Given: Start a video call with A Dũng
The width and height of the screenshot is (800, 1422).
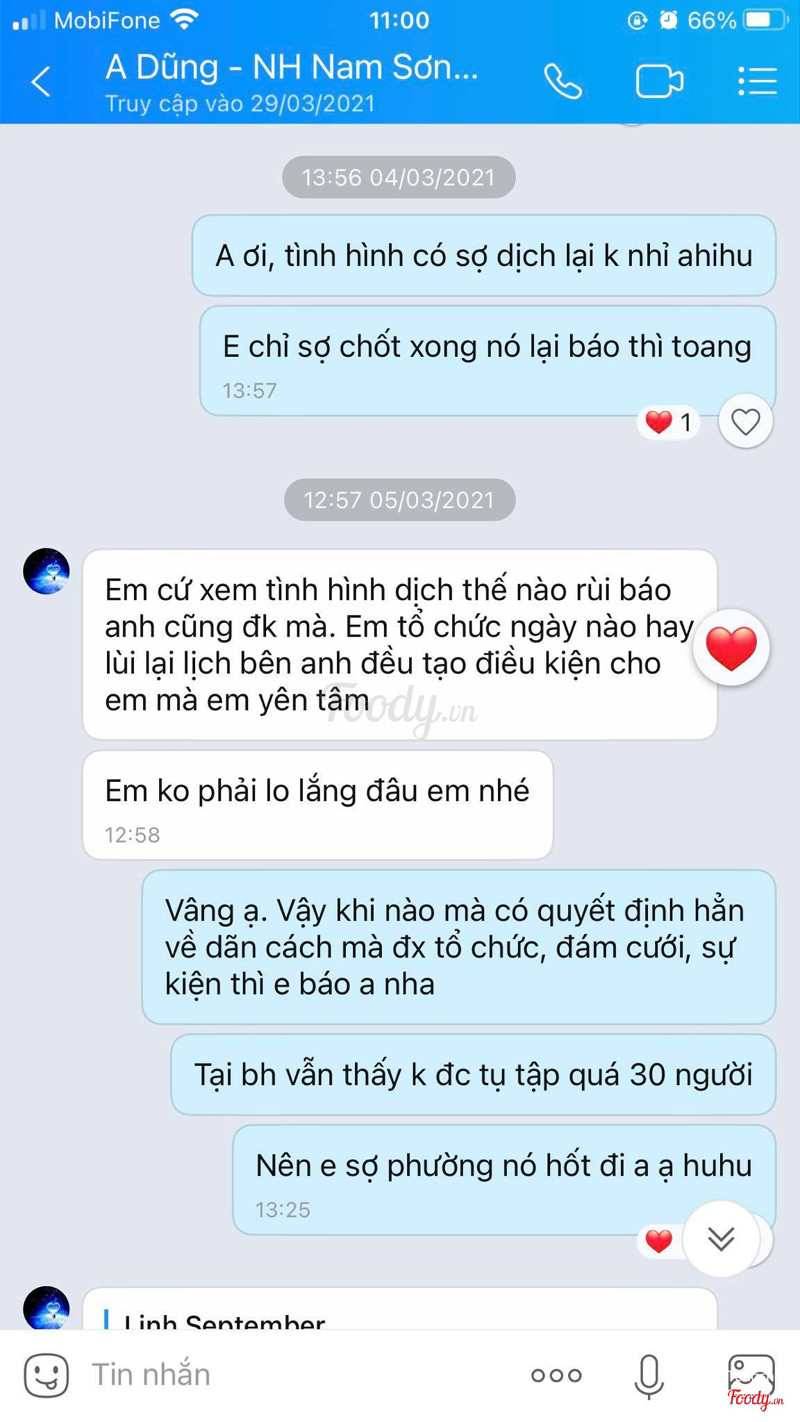Looking at the screenshot, I should 660,81.
